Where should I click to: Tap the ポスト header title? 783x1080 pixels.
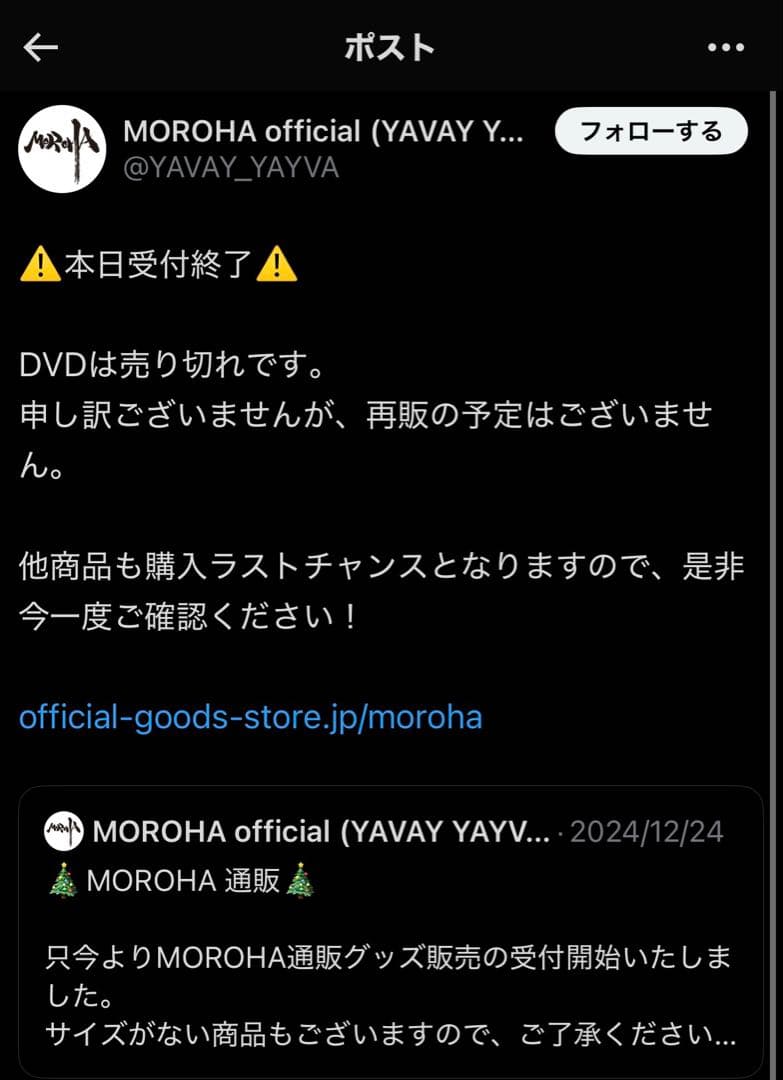(x=391, y=47)
